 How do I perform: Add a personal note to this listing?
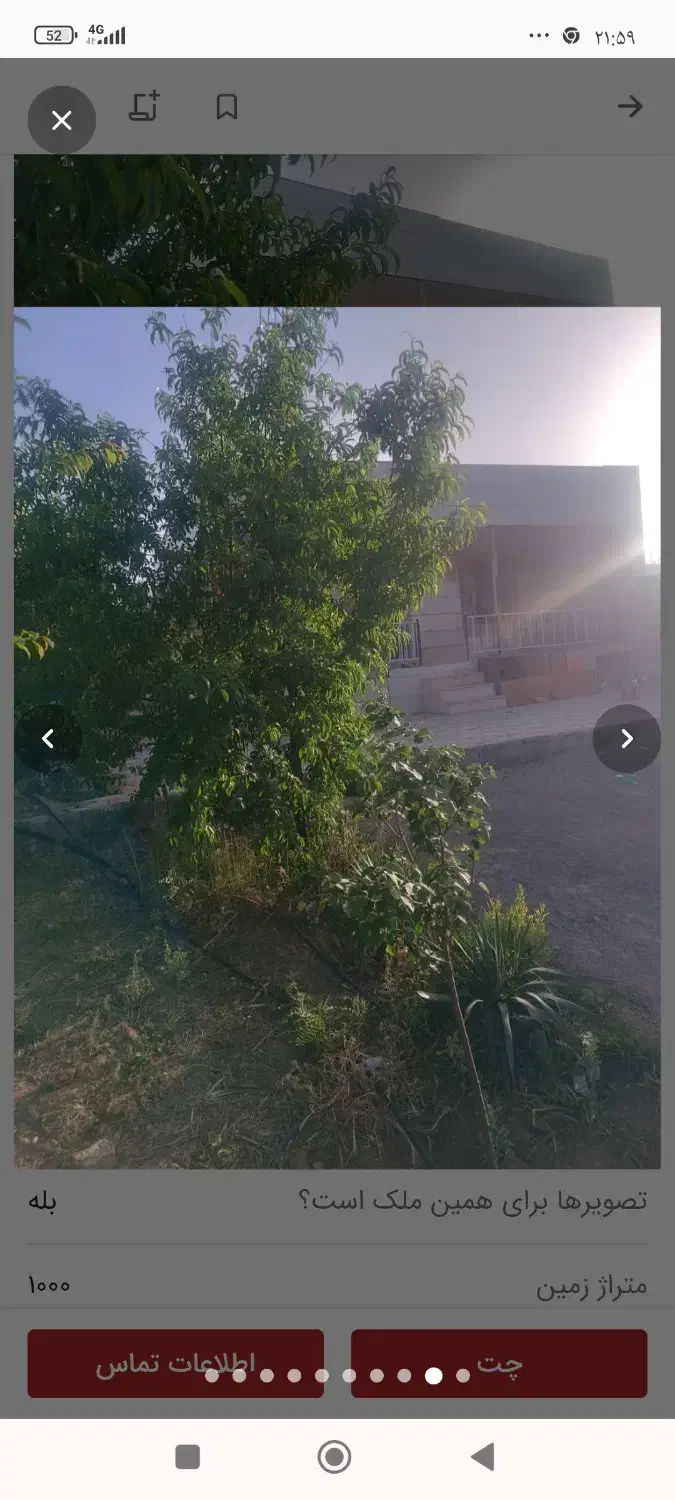tap(144, 107)
